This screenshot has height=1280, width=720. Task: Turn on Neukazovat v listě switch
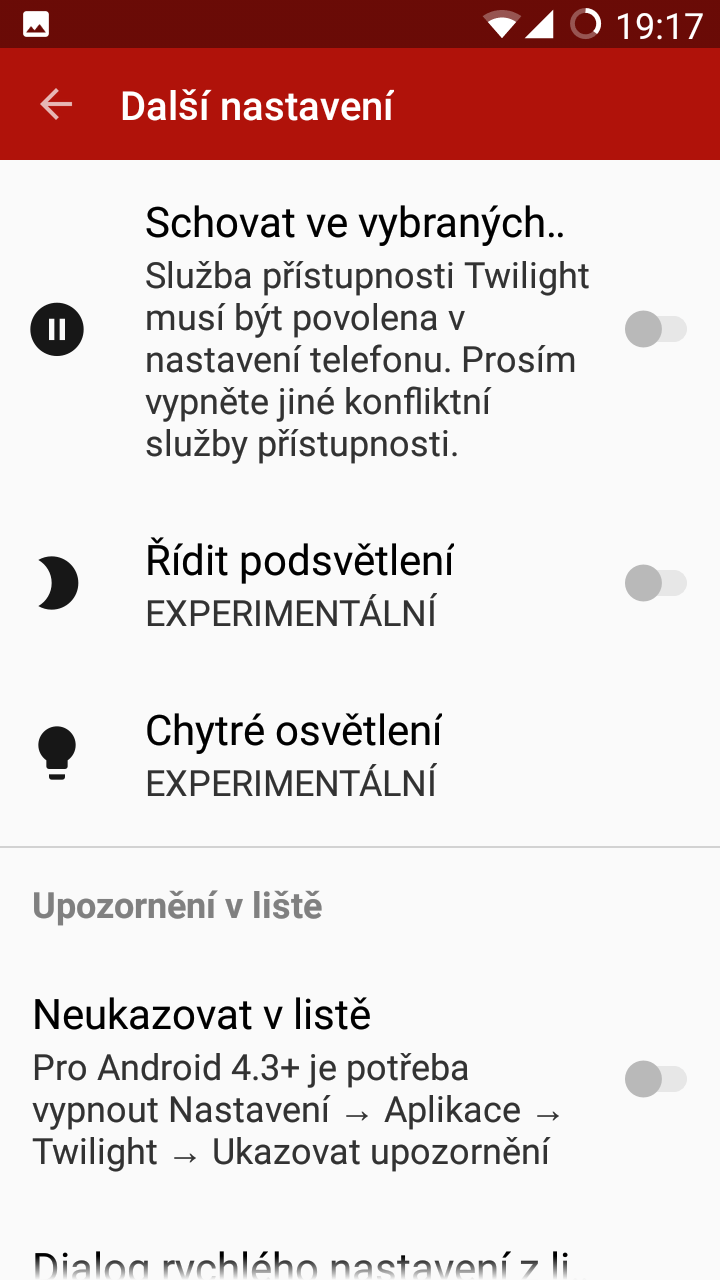tap(655, 1079)
